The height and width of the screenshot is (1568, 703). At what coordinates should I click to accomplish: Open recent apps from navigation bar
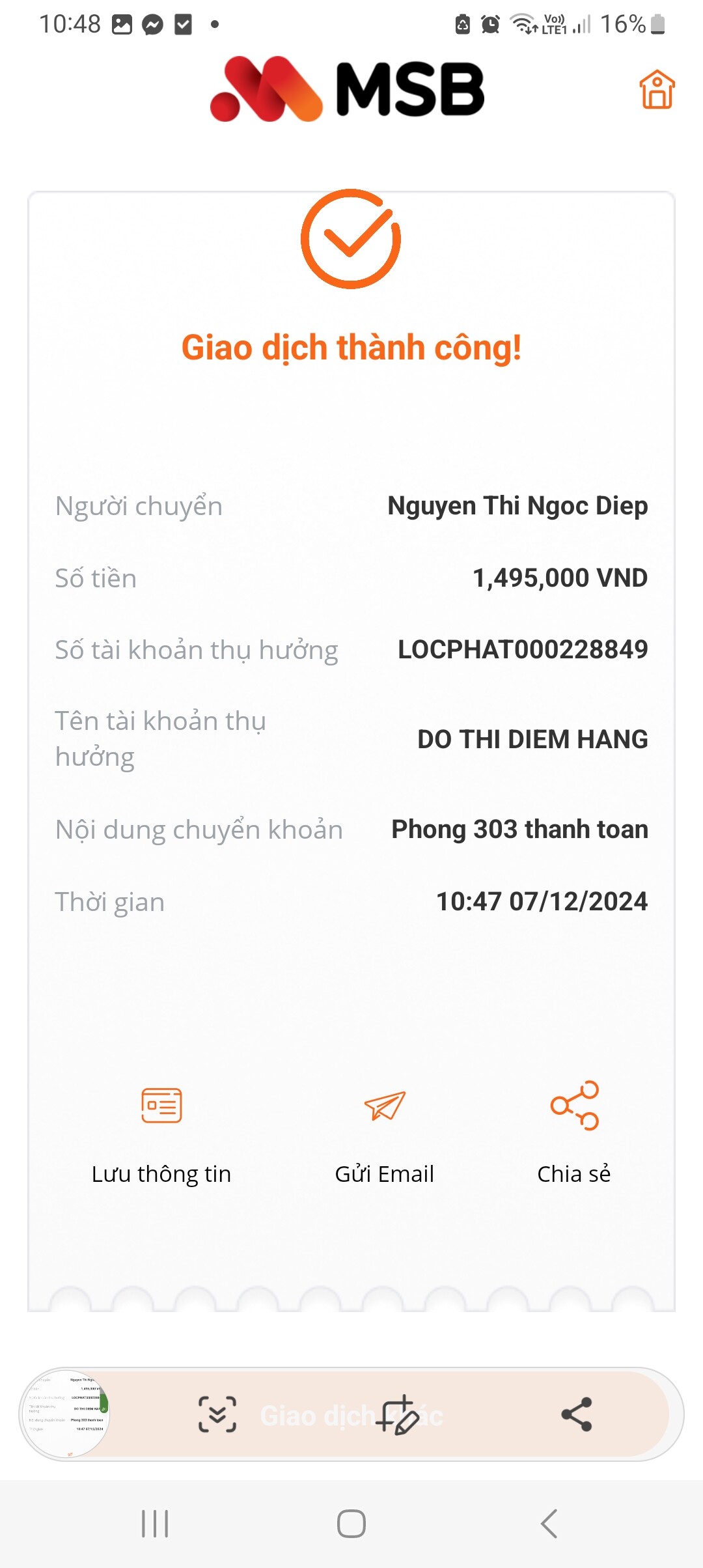[155, 1524]
